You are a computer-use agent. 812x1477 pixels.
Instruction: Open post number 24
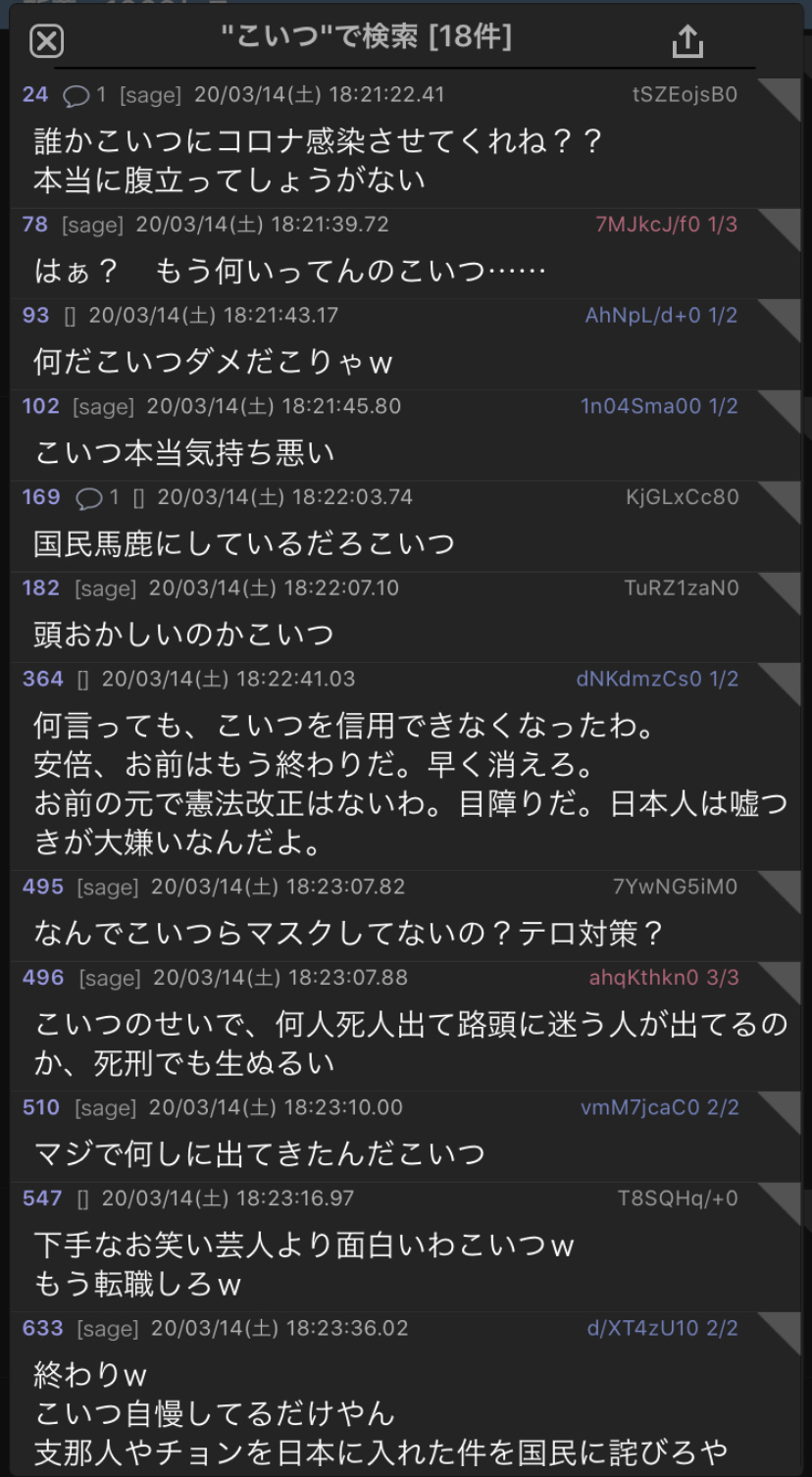pyautogui.click(x=35, y=94)
